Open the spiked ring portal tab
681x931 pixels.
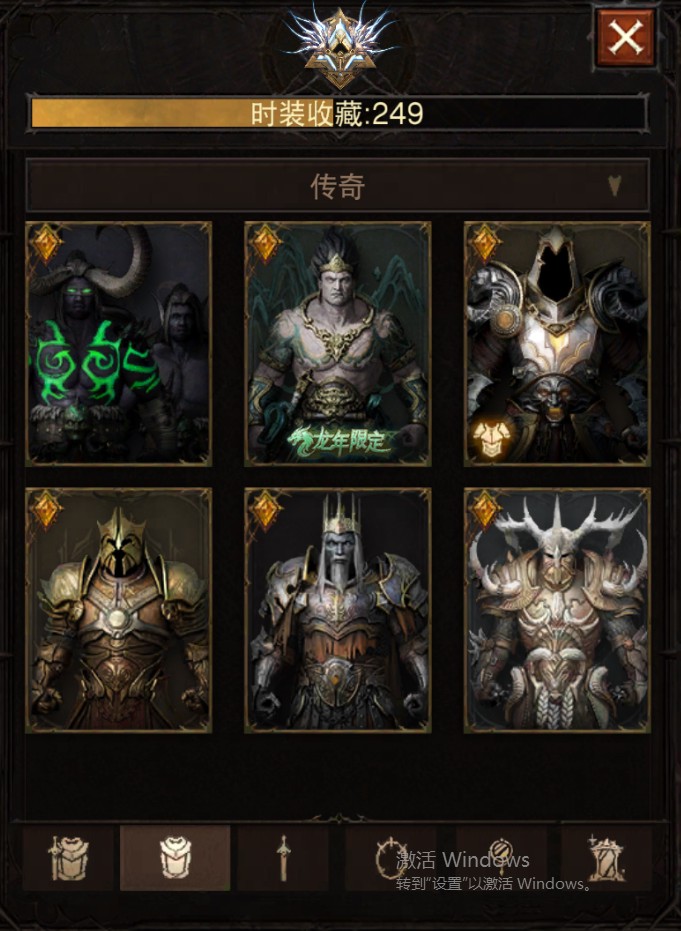click(x=390, y=858)
